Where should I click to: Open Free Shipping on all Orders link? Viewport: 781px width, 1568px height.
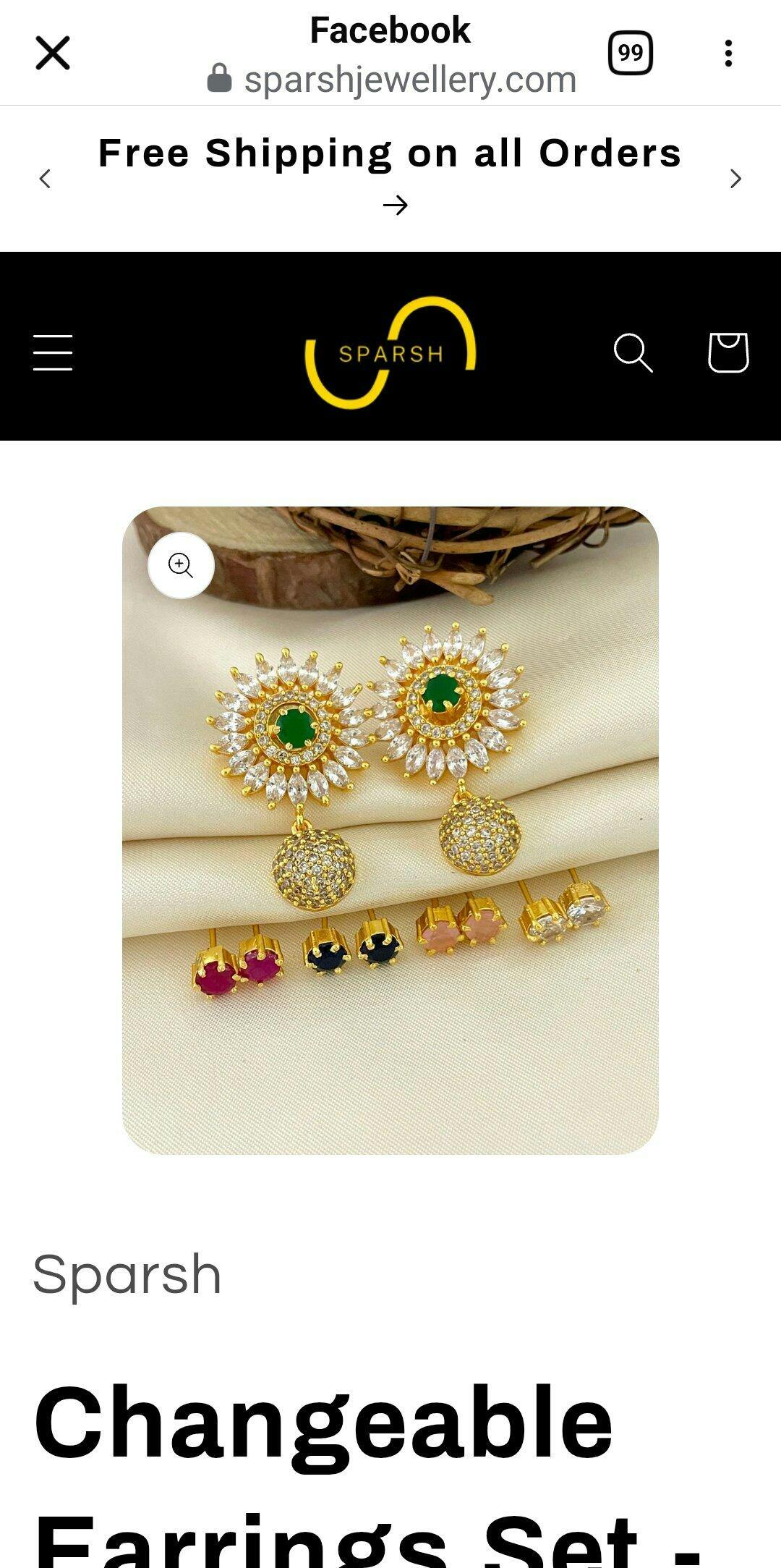point(390,154)
